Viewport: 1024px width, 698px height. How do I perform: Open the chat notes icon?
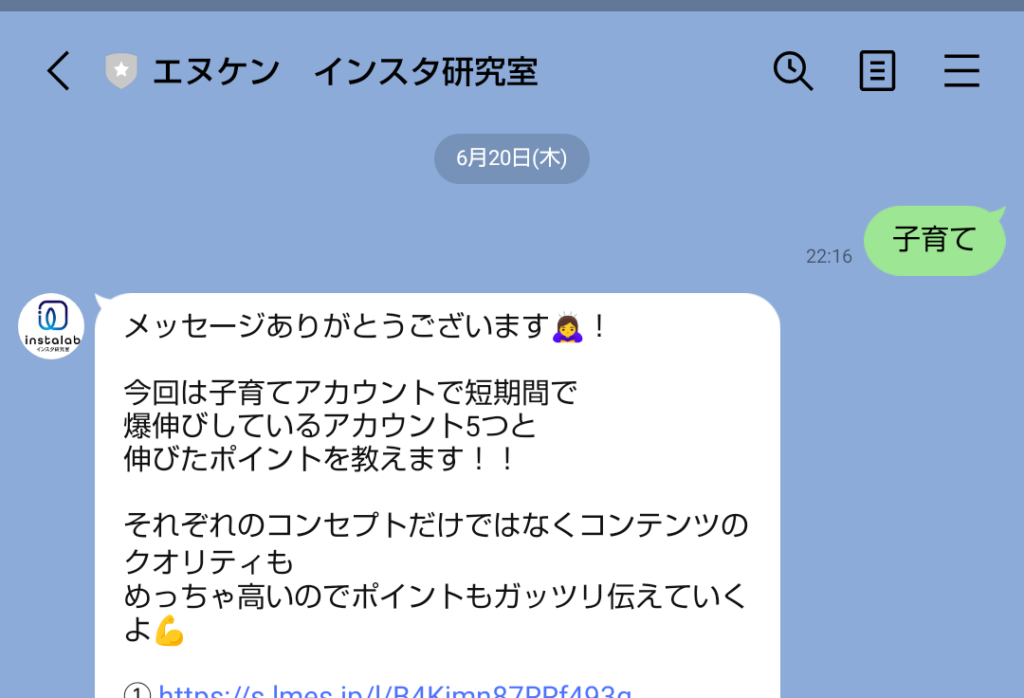[x=877, y=72]
